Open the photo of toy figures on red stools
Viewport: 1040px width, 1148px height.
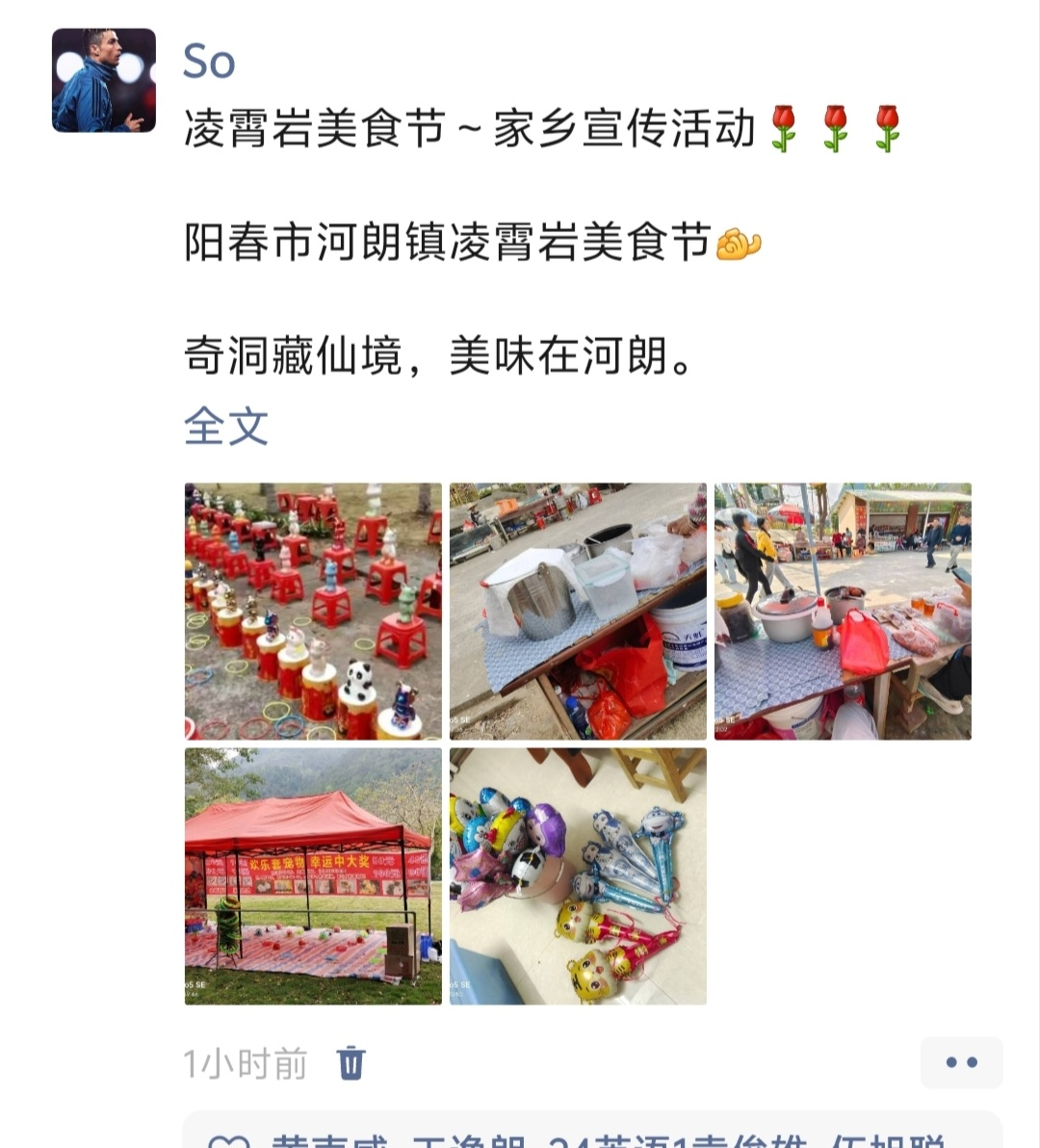pyautogui.click(x=313, y=612)
